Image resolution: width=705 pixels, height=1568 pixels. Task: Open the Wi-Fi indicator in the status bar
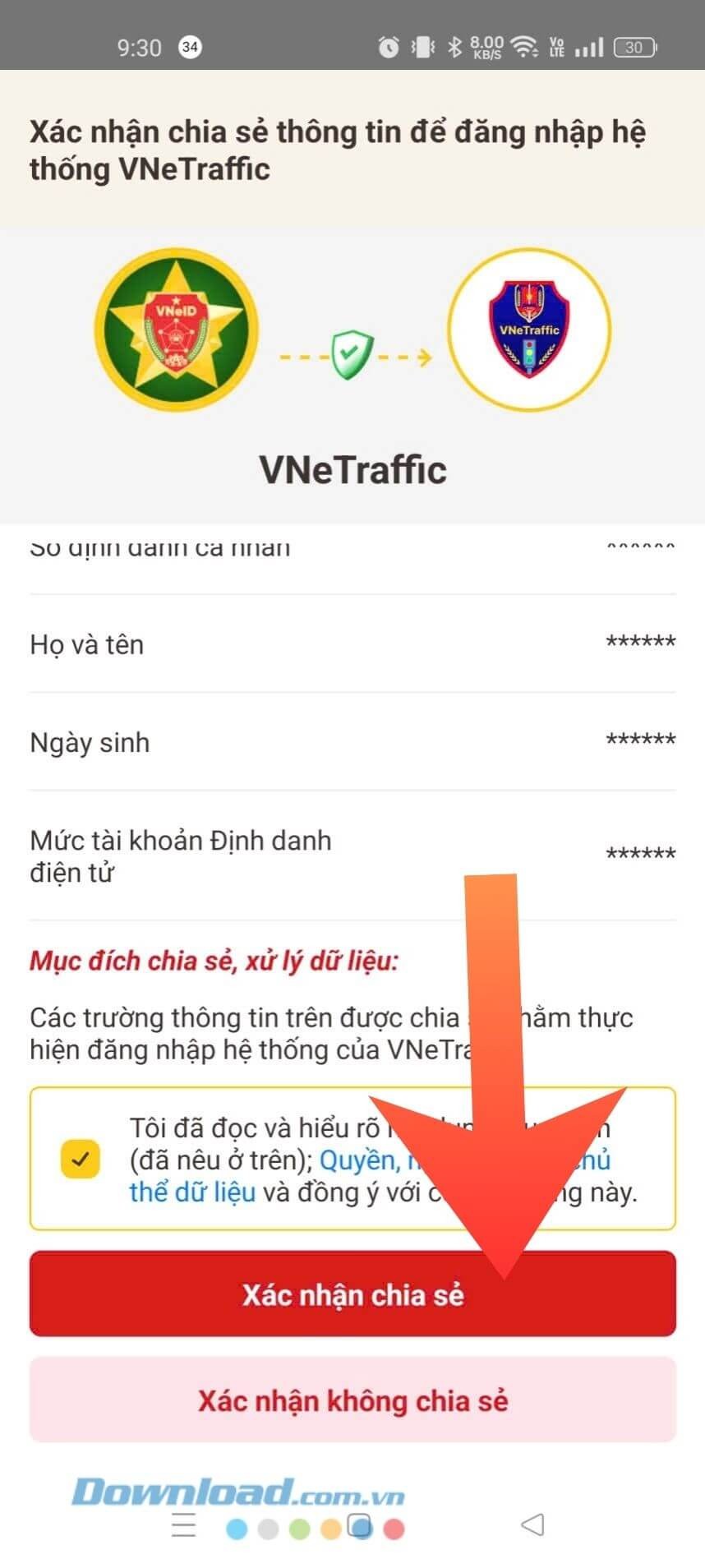(523, 47)
